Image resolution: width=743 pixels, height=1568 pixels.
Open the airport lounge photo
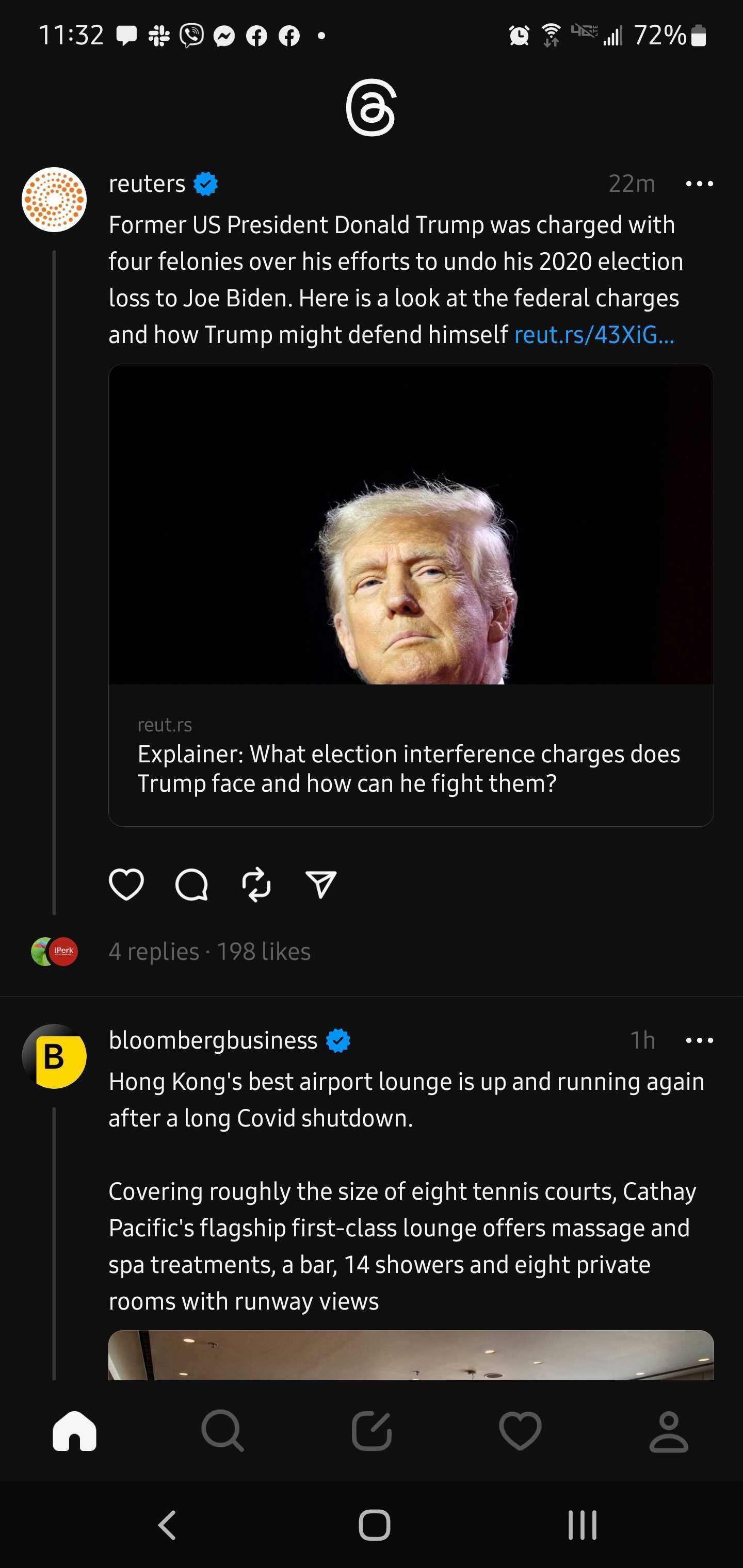click(411, 1356)
